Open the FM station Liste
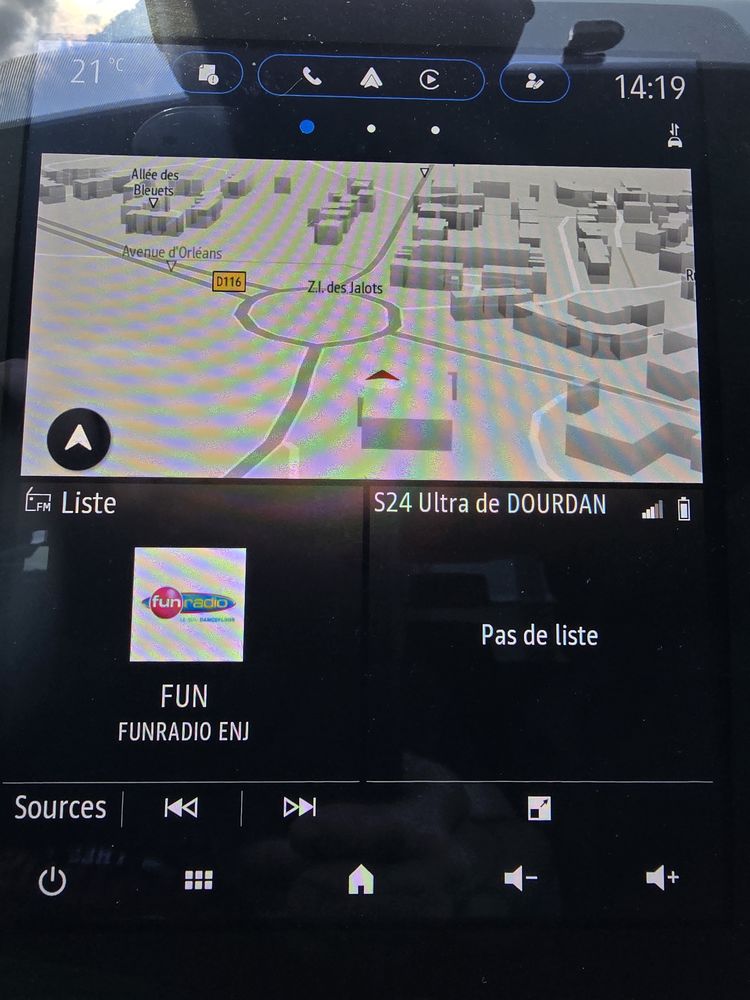The height and width of the screenshot is (1000, 750). (72, 502)
